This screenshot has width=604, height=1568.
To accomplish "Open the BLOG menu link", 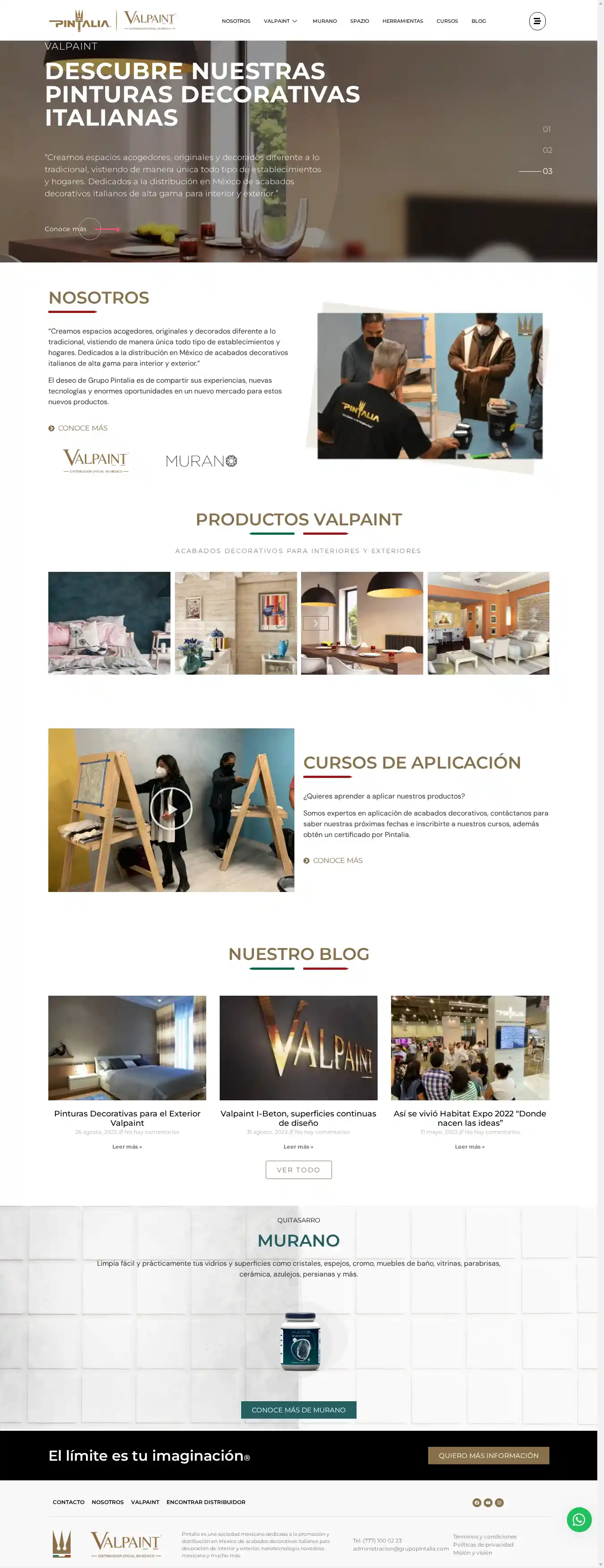I will point(478,21).
